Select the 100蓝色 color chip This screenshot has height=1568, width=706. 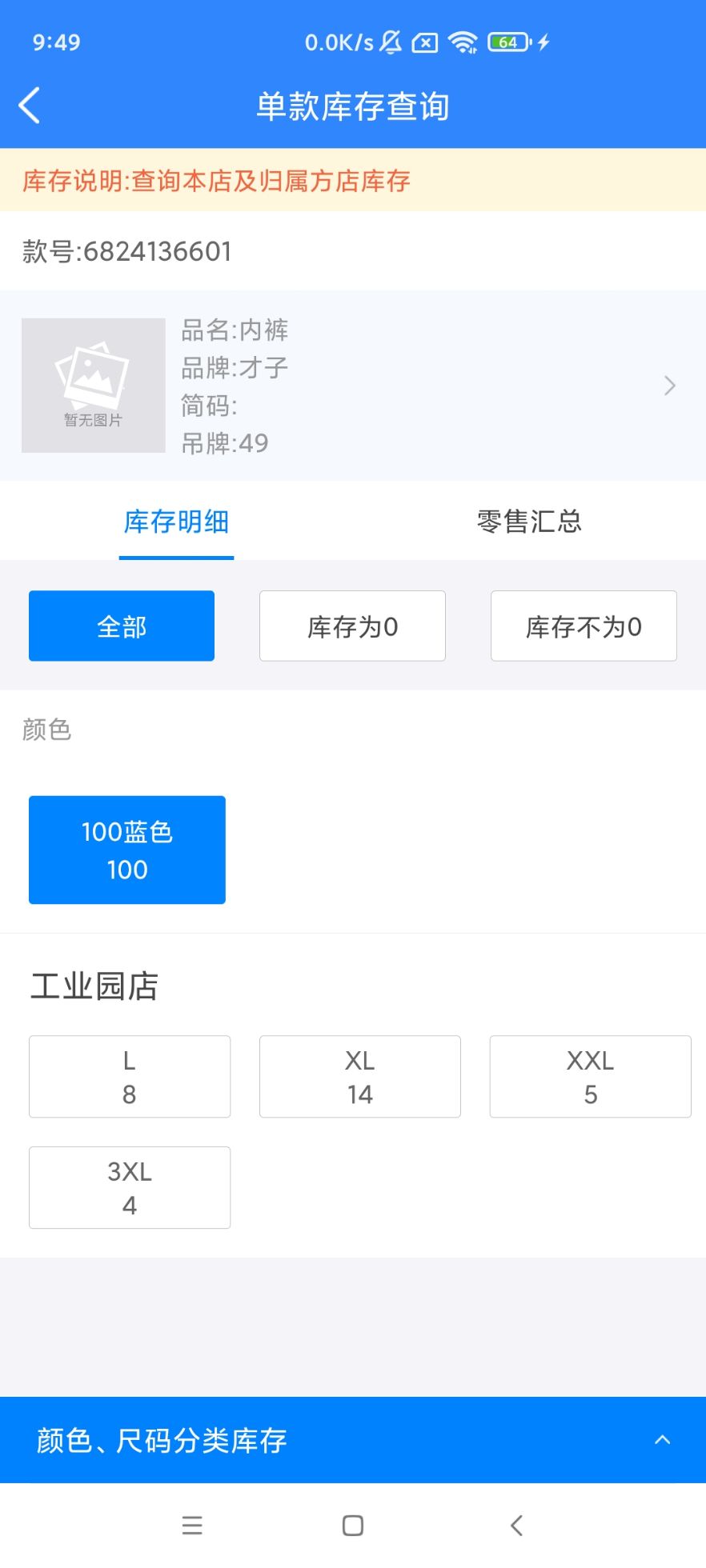[127, 850]
